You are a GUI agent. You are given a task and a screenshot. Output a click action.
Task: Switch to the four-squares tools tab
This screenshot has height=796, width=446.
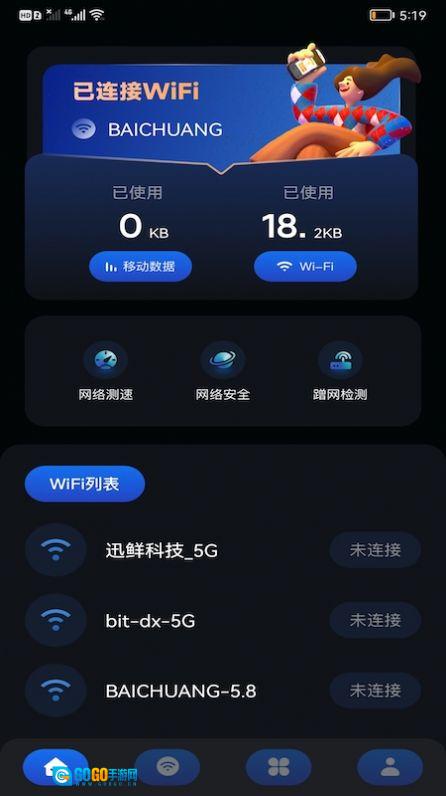pyautogui.click(x=279, y=767)
